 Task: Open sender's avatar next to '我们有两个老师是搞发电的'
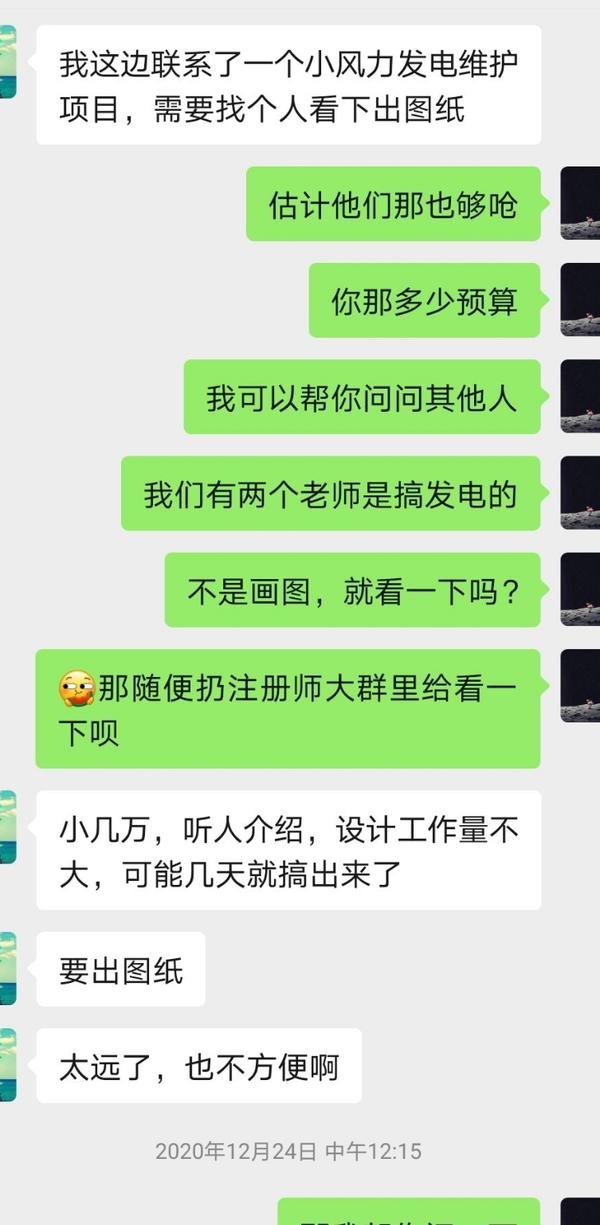tap(580, 493)
